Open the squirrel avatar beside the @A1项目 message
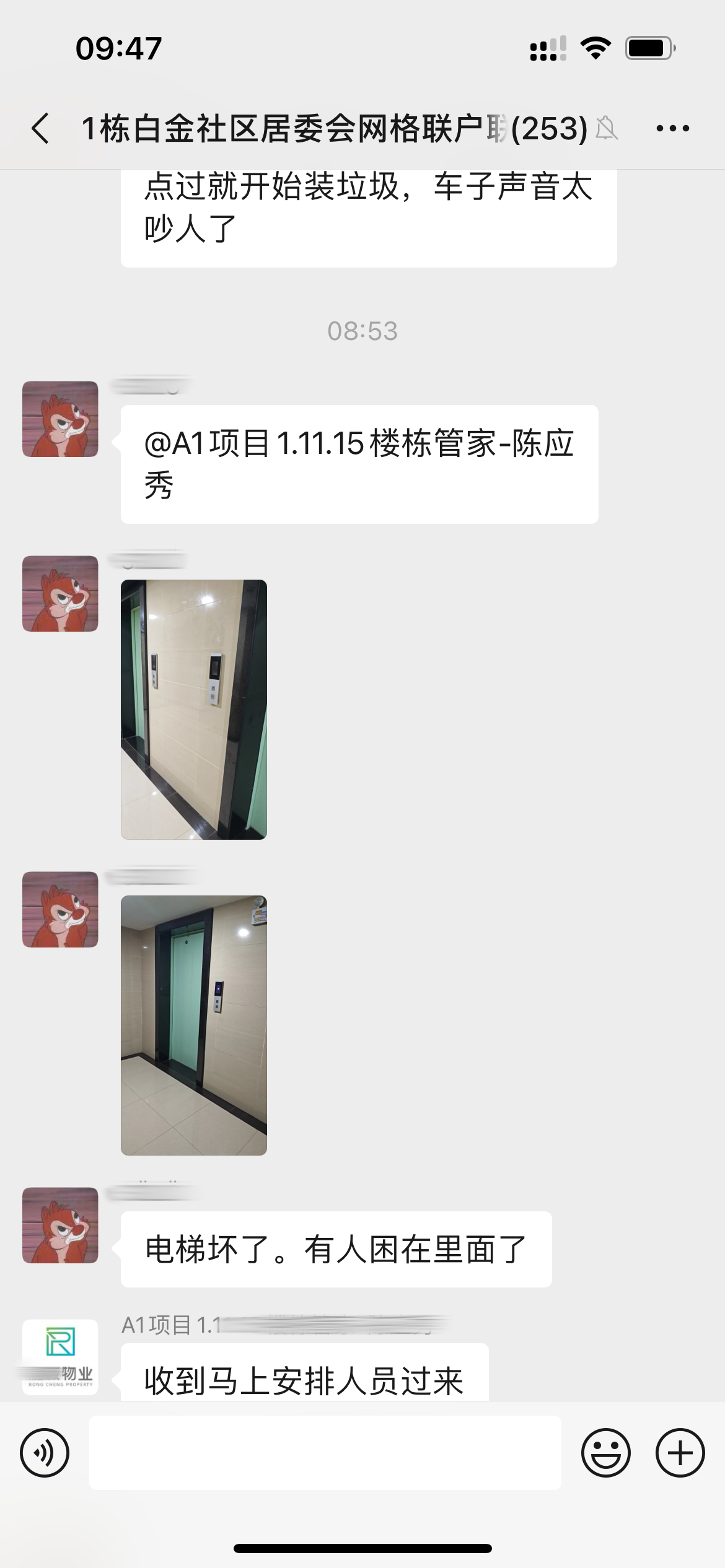The height and width of the screenshot is (1568, 725). point(60,419)
